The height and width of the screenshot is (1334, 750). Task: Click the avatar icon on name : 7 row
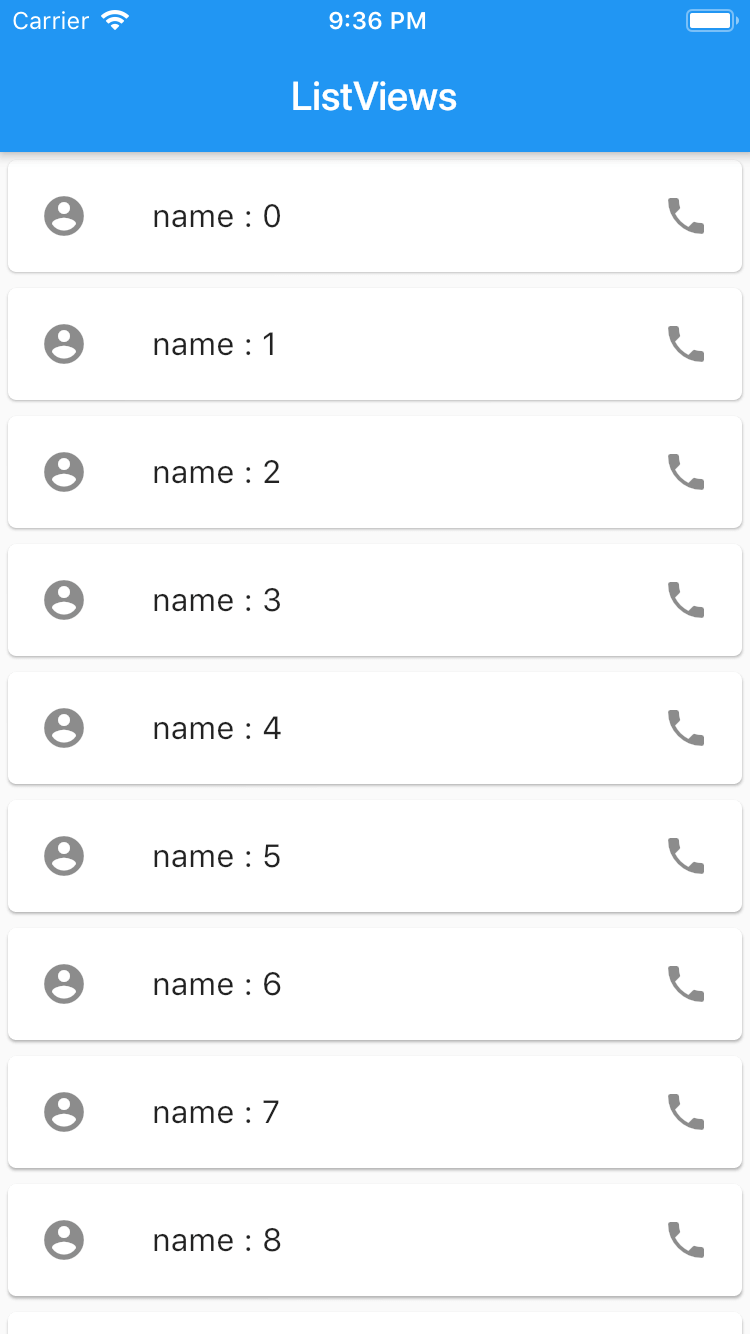[x=64, y=1112]
